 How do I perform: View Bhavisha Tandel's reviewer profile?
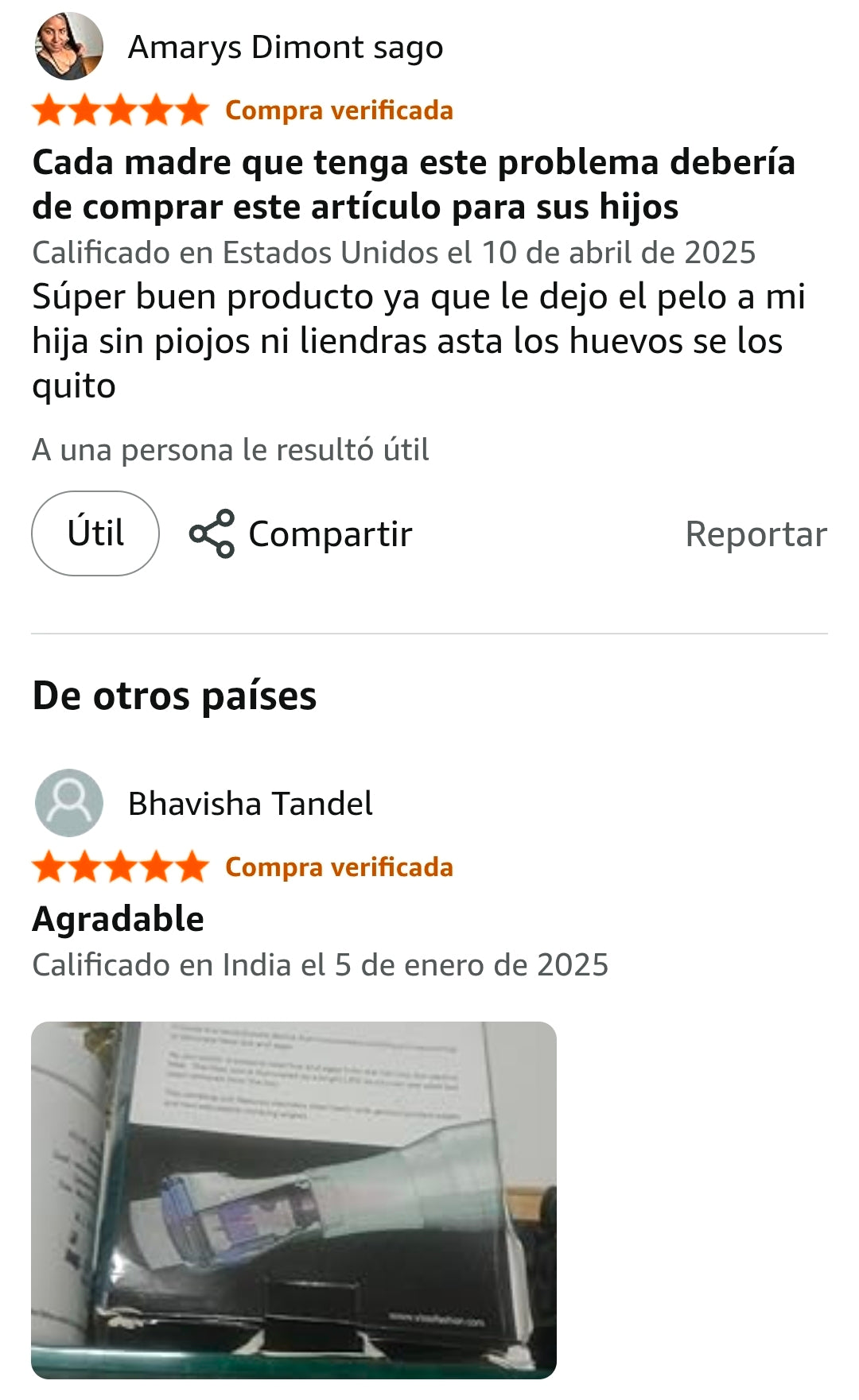pos(250,804)
